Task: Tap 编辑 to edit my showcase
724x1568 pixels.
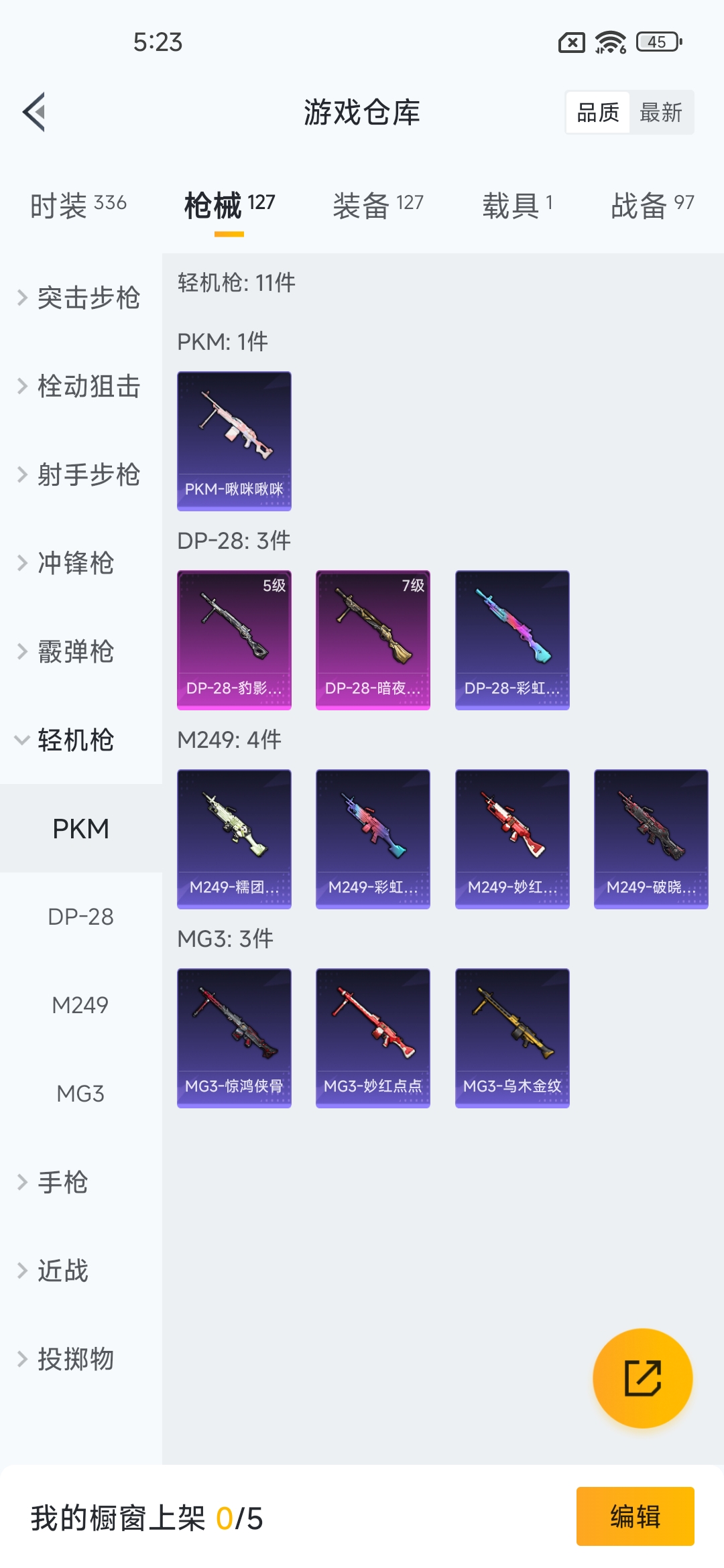Action: tap(635, 1516)
